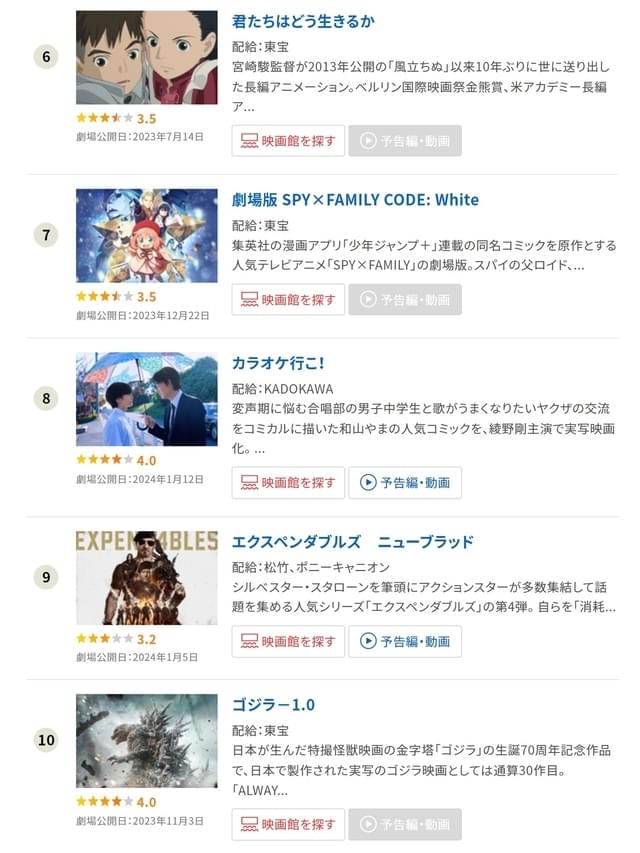Open the title ゴジラ-1.0
The height and width of the screenshot is (853, 640).
[x=273, y=704]
